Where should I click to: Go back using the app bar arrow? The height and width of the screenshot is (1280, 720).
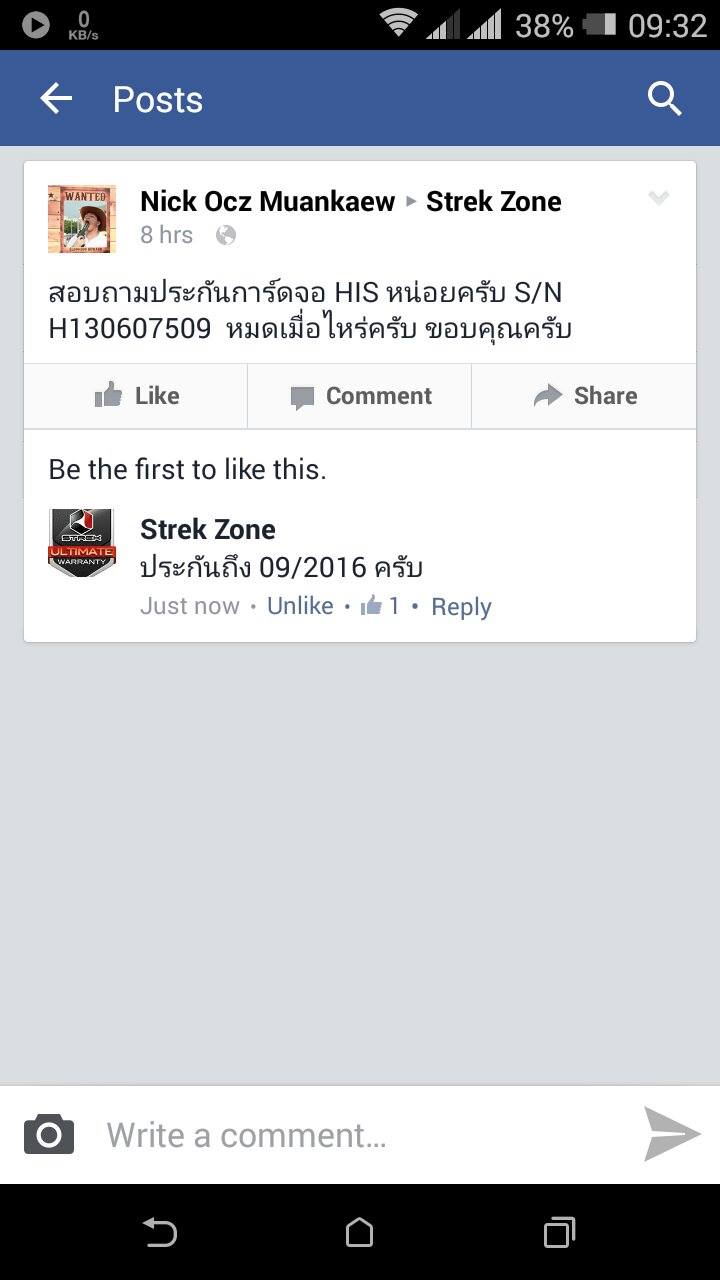[x=56, y=98]
